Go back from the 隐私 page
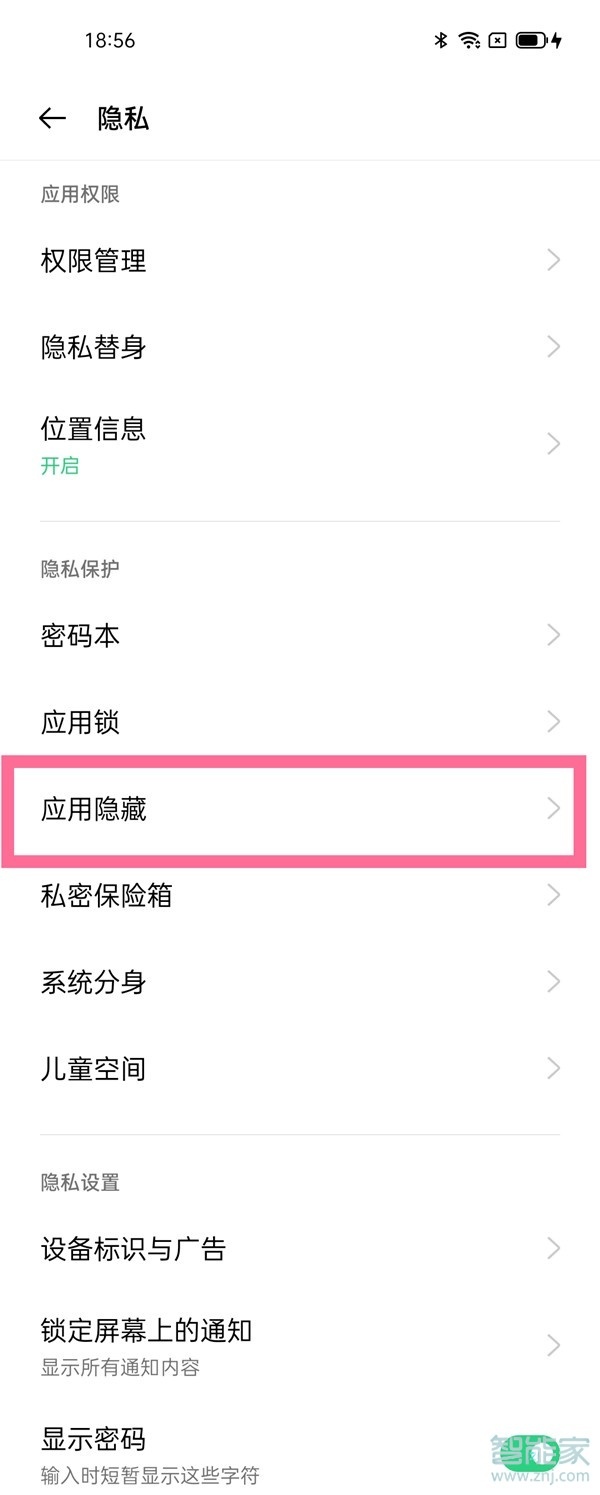Viewport: 600px width, 1495px height. tap(52, 118)
